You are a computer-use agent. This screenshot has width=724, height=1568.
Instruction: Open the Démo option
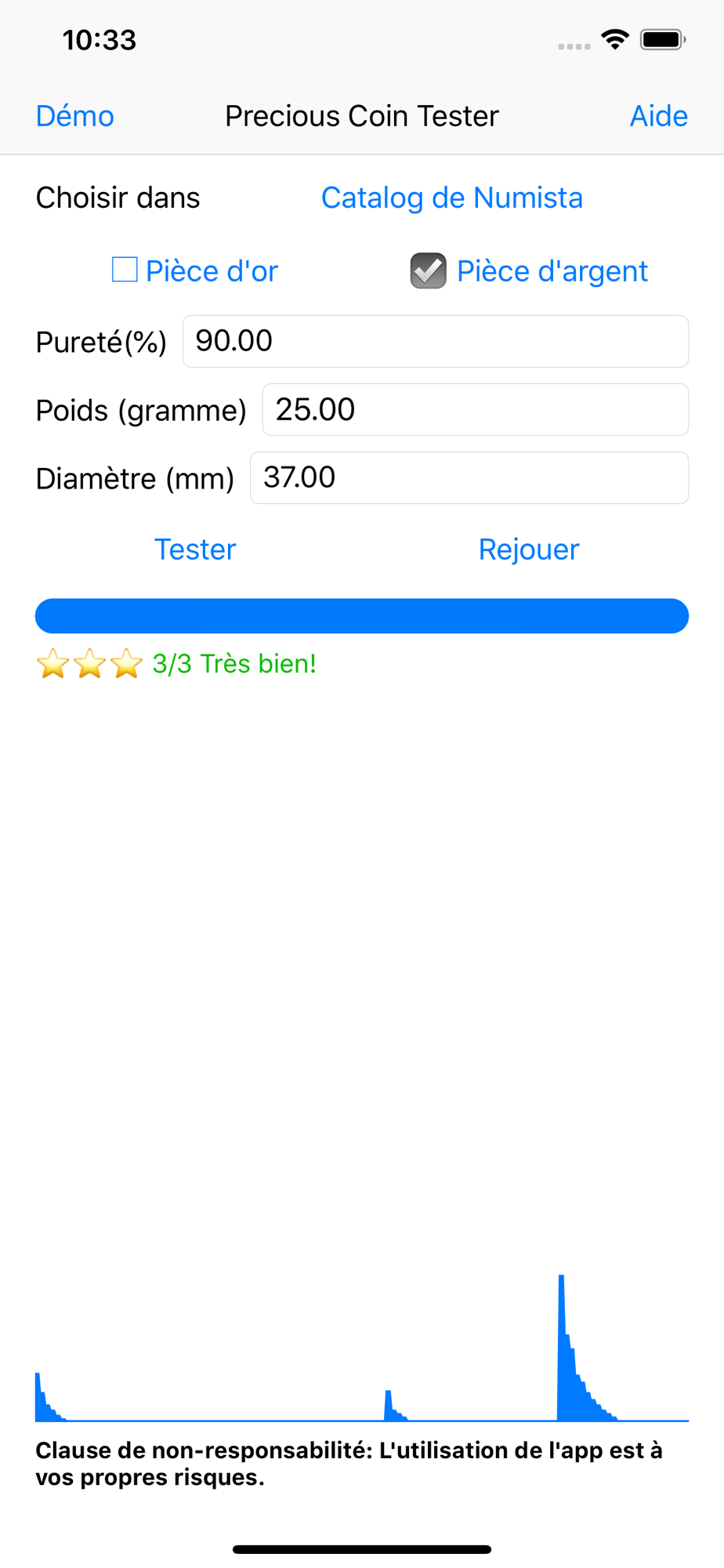75,116
